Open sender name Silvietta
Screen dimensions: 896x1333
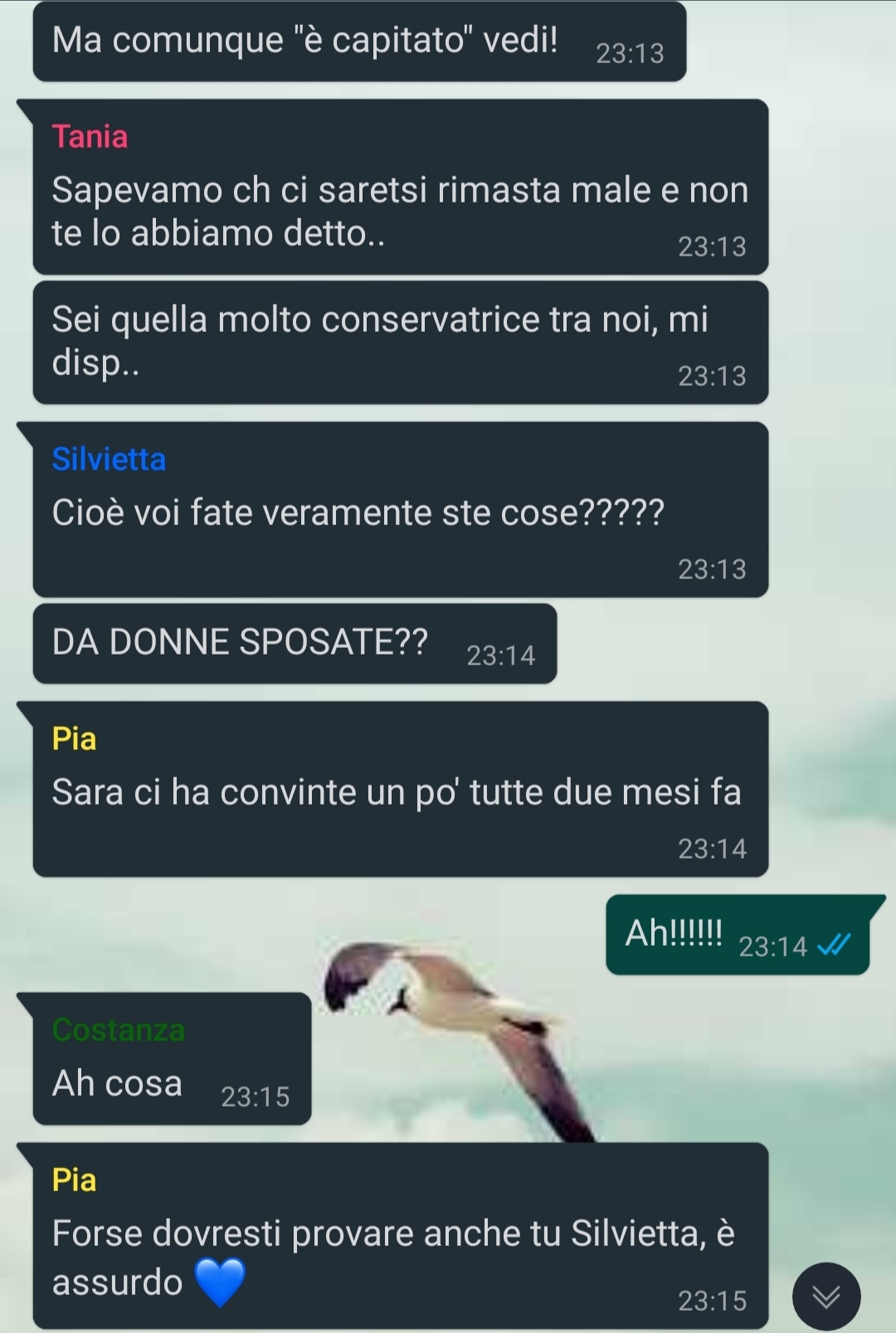point(109,459)
